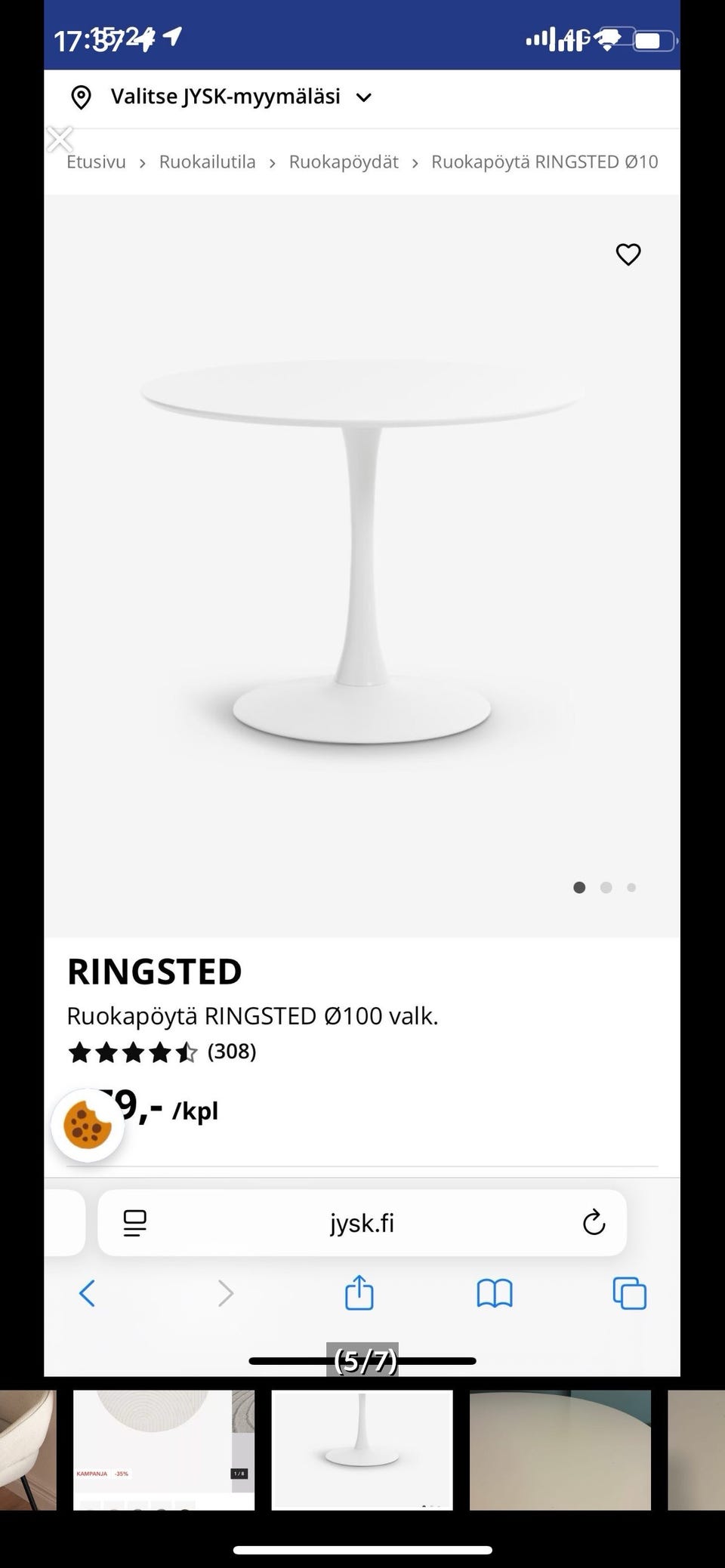Close the full-screen image viewer
This screenshot has width=725, height=1568.
60,140
